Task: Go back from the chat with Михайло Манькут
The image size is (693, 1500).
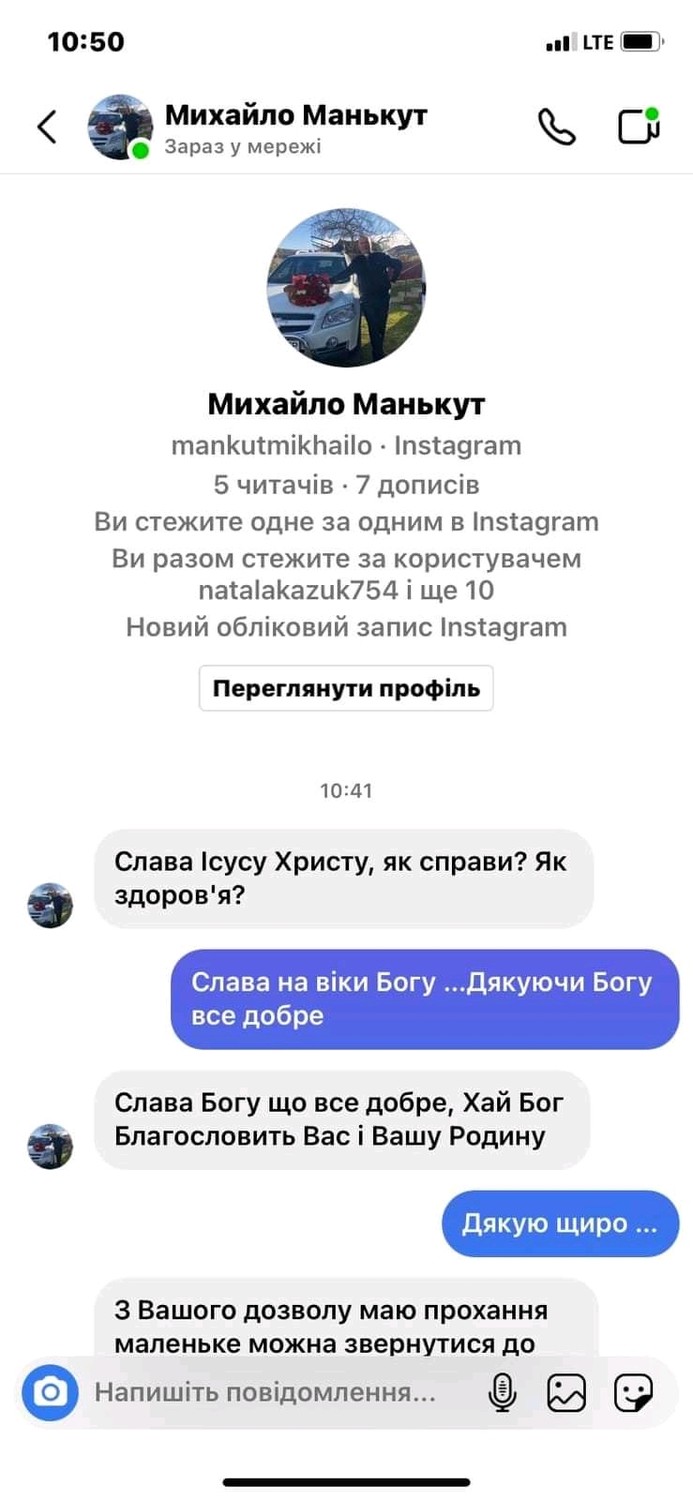Action: [47, 127]
